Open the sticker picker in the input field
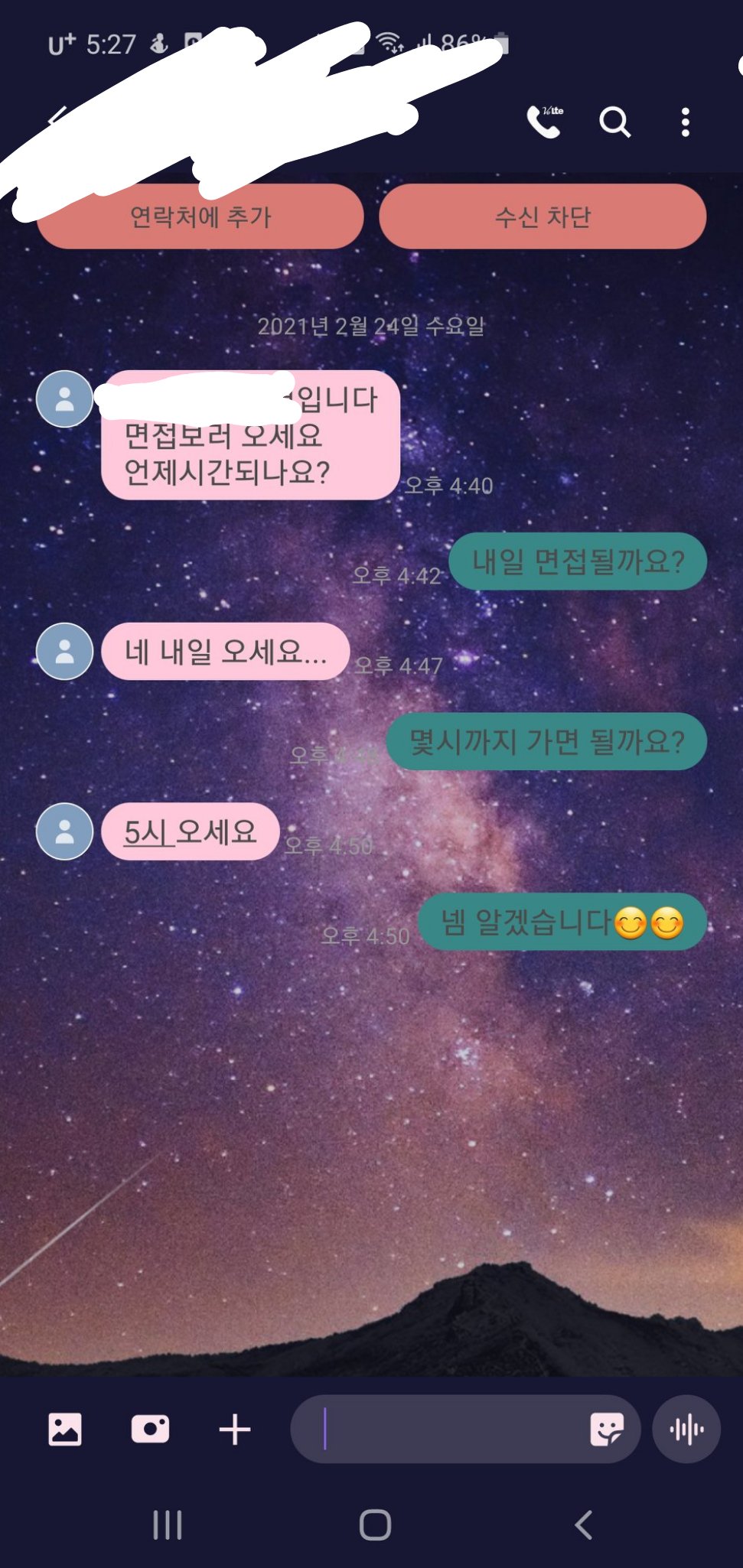 click(607, 1429)
